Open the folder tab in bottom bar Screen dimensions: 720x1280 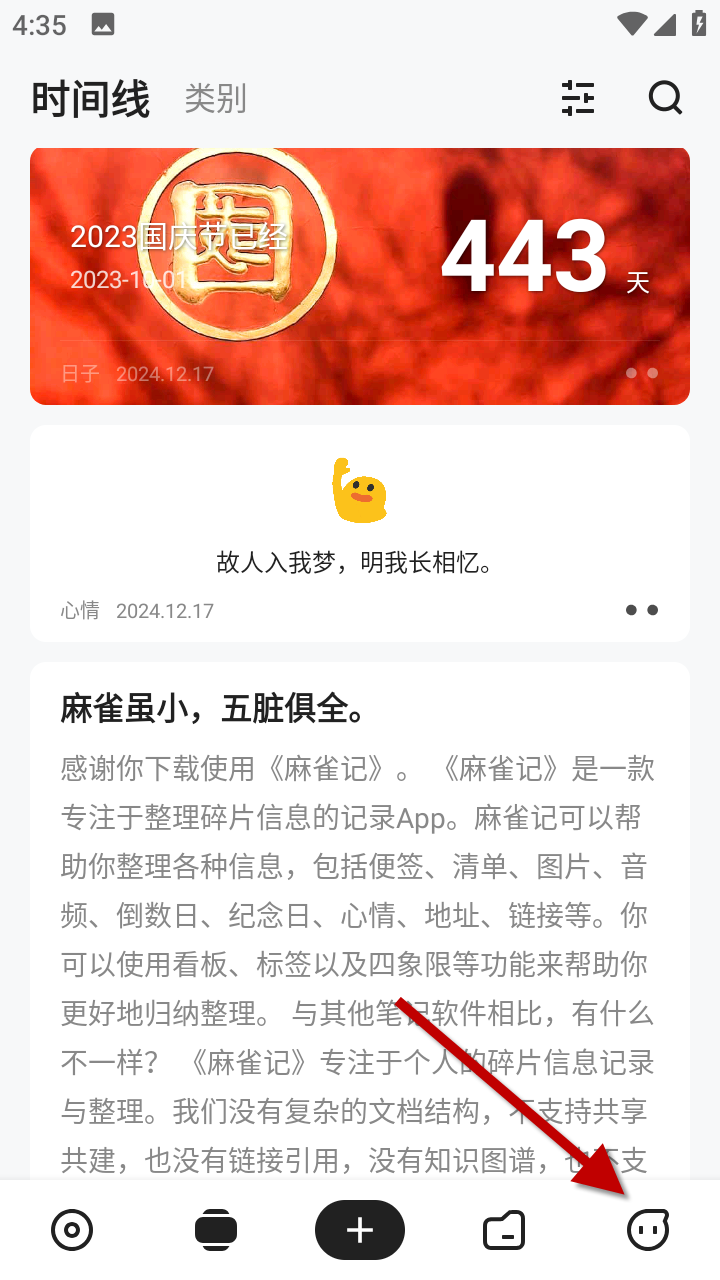[x=504, y=1230]
